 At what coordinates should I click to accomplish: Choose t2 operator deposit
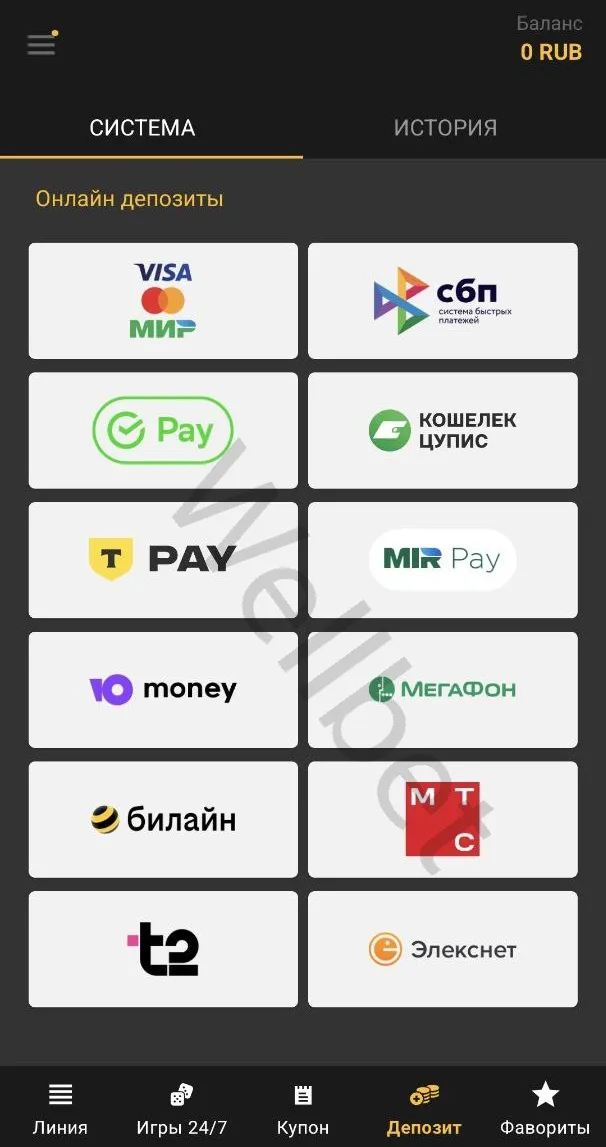click(x=163, y=948)
